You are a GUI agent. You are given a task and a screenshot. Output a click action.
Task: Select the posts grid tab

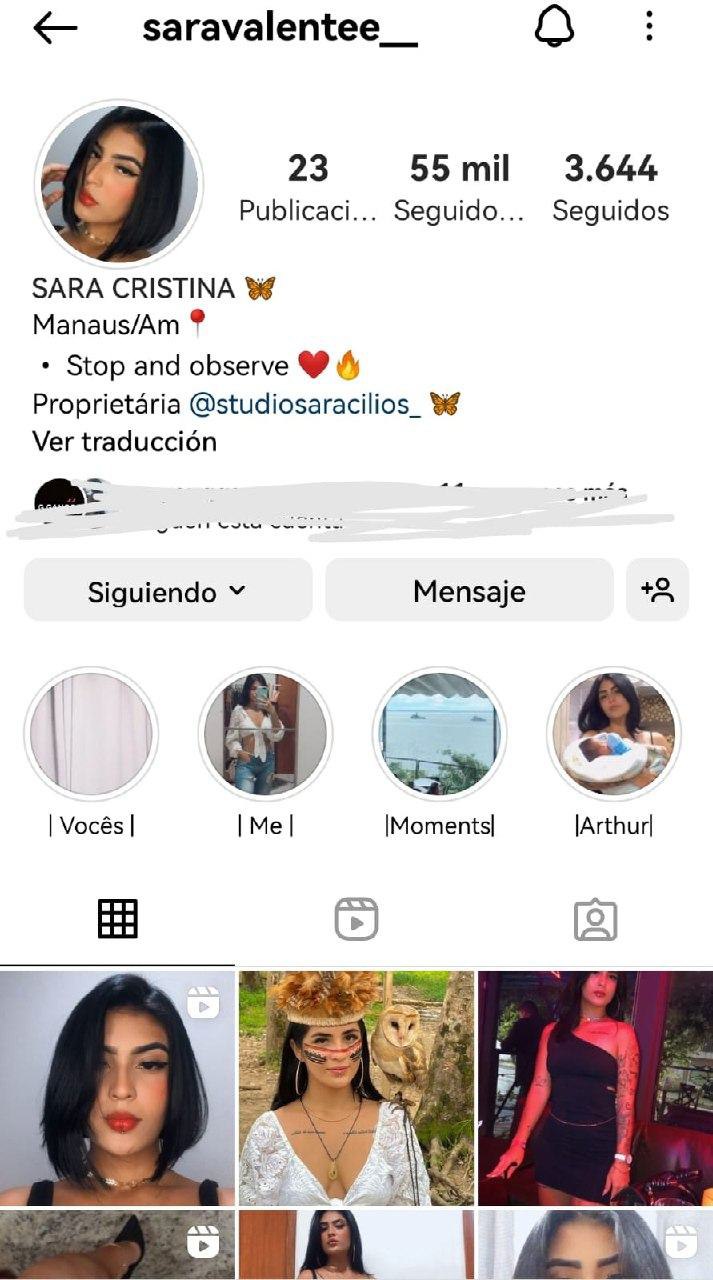coord(117,919)
